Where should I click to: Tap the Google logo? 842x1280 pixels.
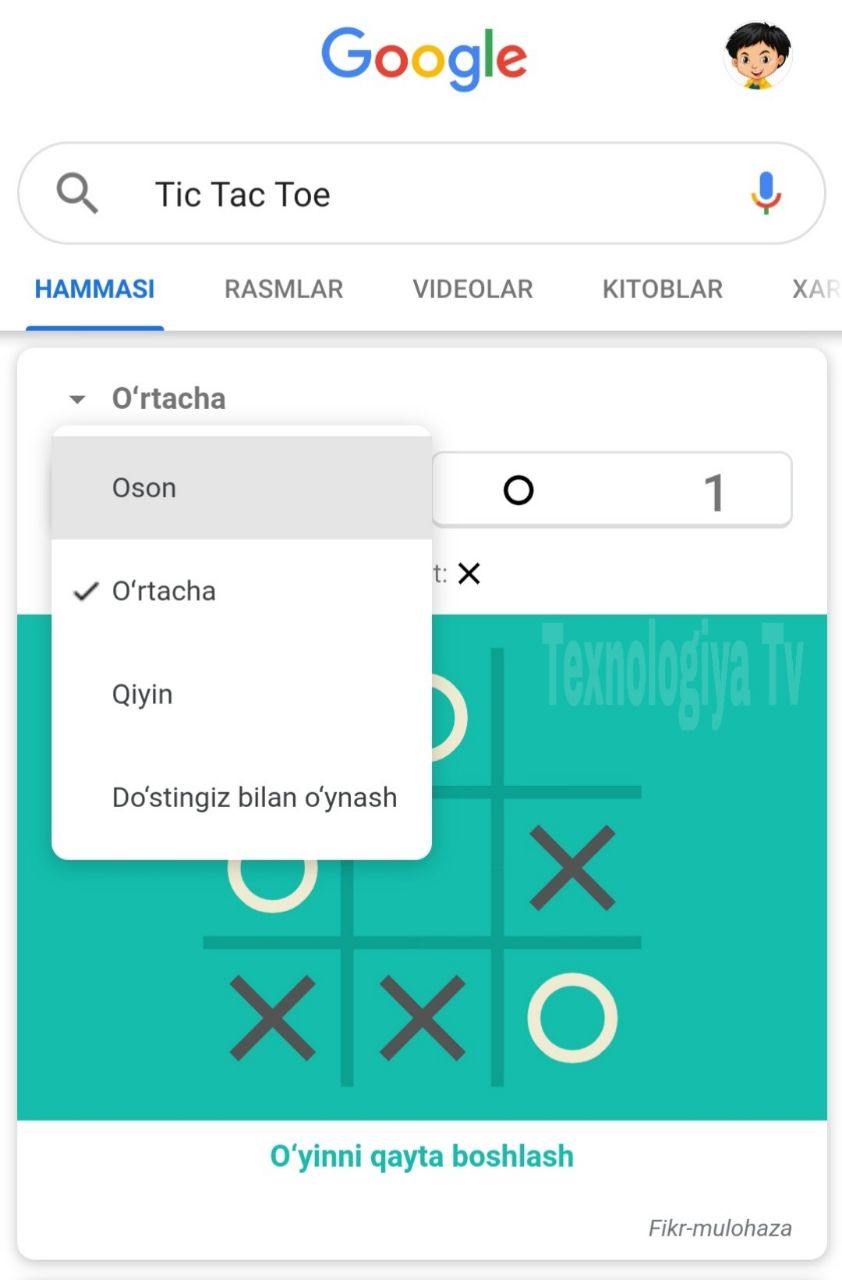point(423,58)
